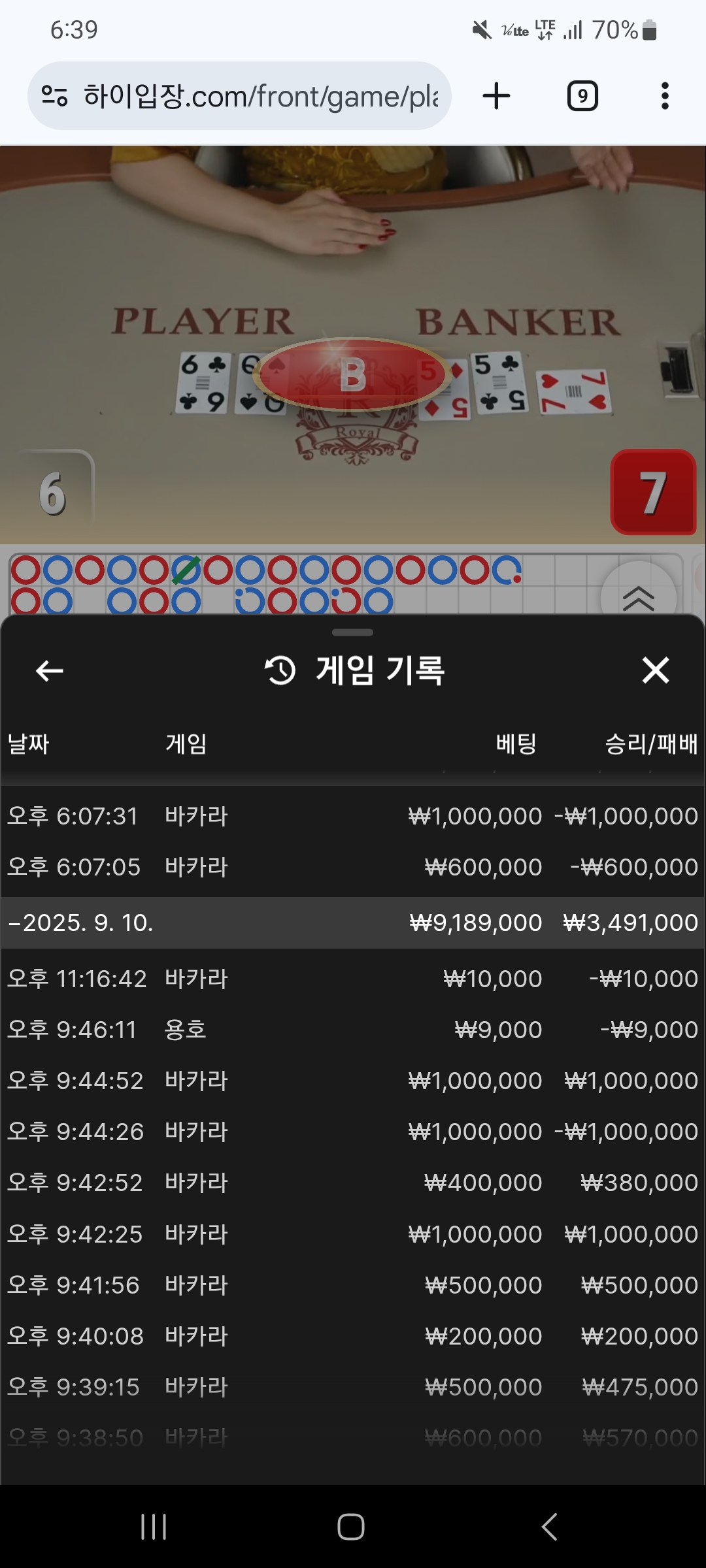This screenshot has width=706, height=1568.
Task: Tap the browser address bar
Action: pos(261,96)
